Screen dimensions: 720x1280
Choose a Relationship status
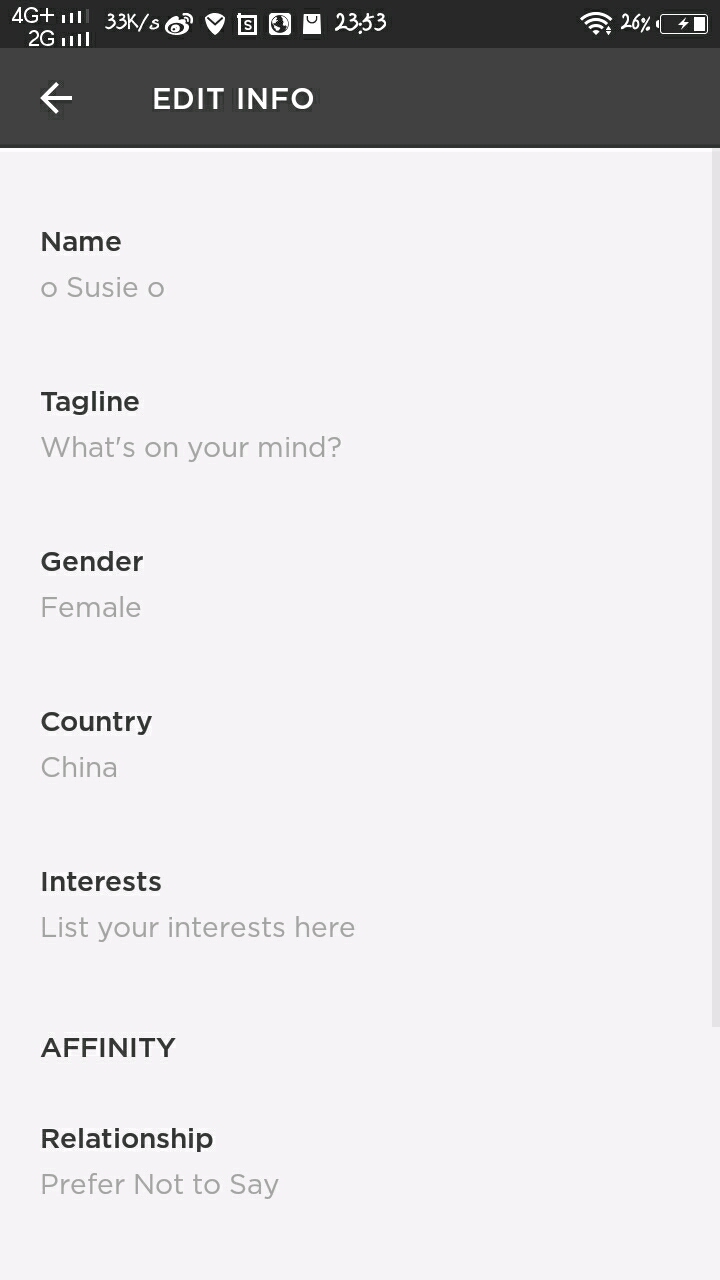point(160,1184)
